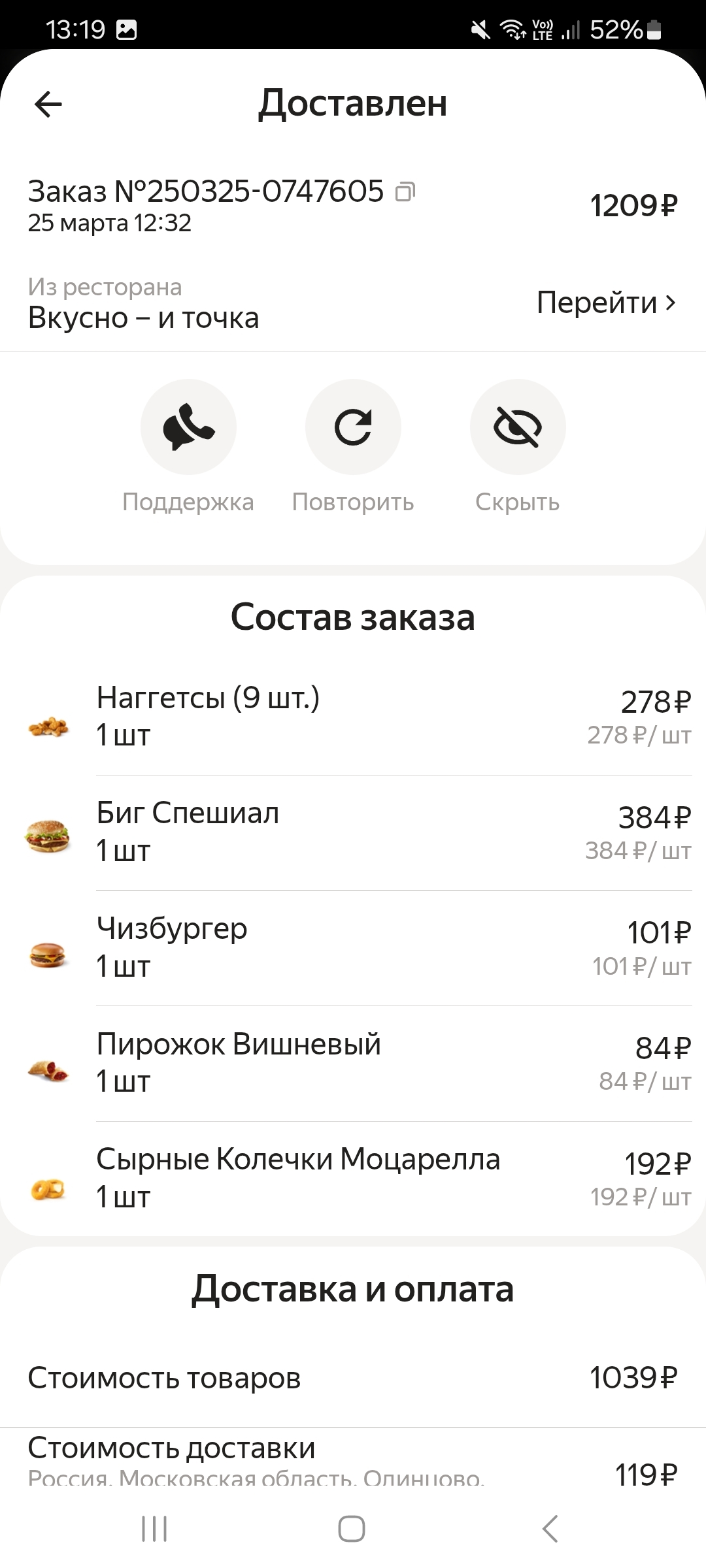Return to the system home screen
The image size is (706, 1568).
pos(352,1529)
